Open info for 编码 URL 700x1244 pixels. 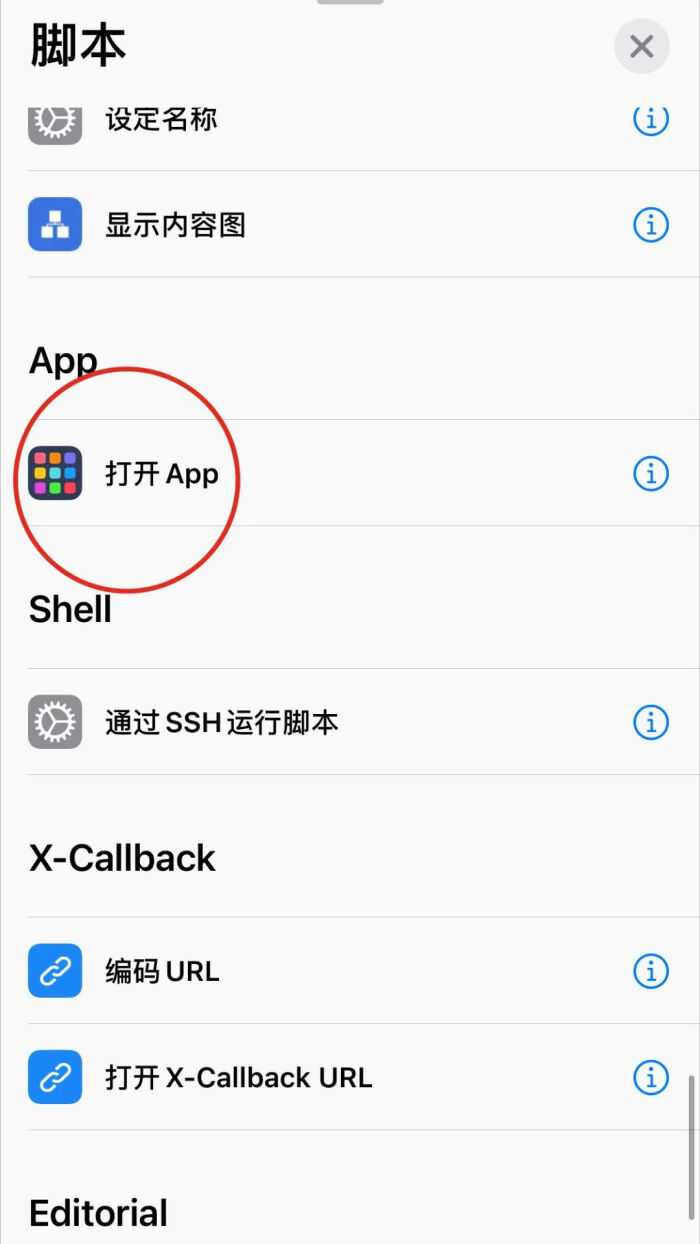pos(650,970)
